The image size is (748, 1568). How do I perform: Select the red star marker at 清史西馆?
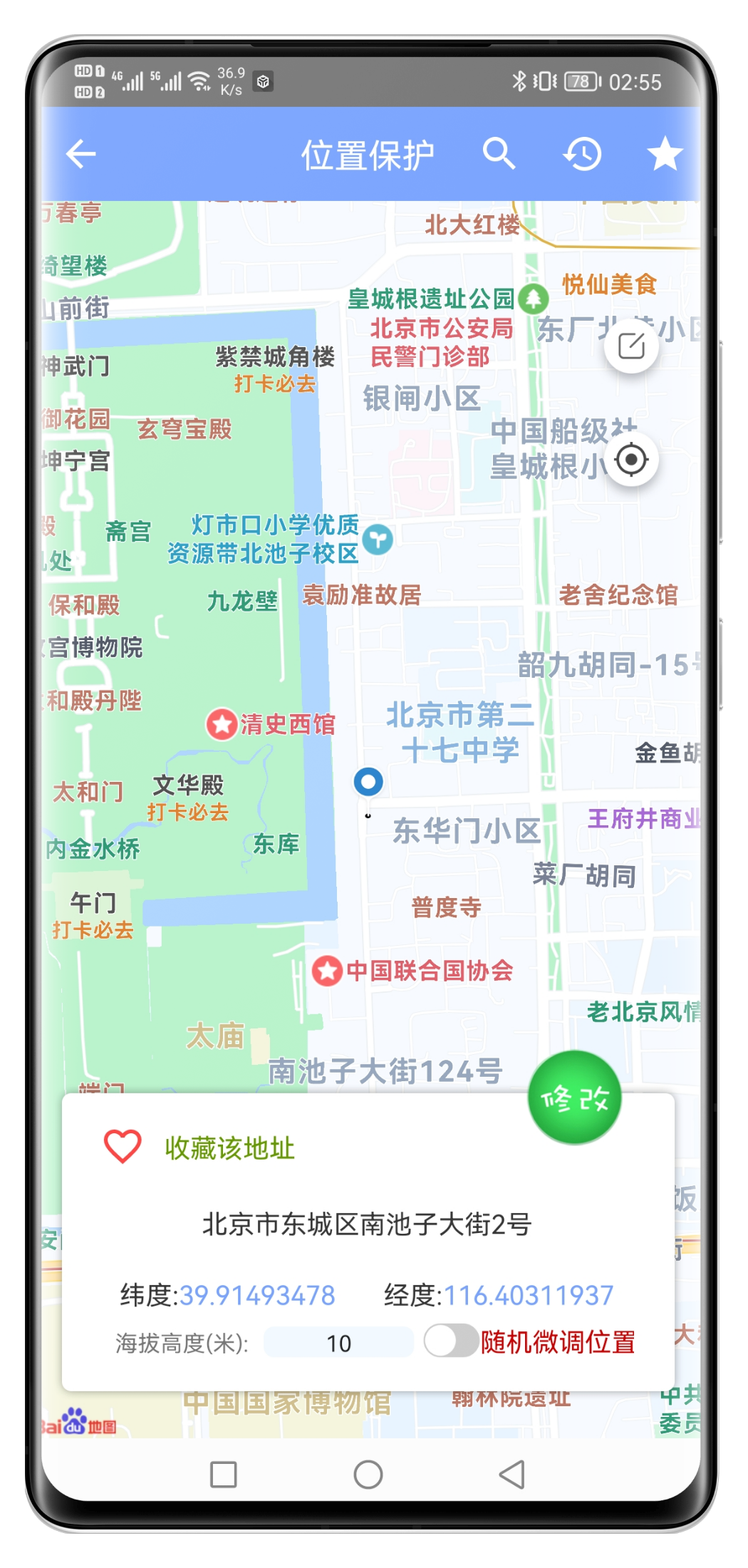(x=222, y=723)
